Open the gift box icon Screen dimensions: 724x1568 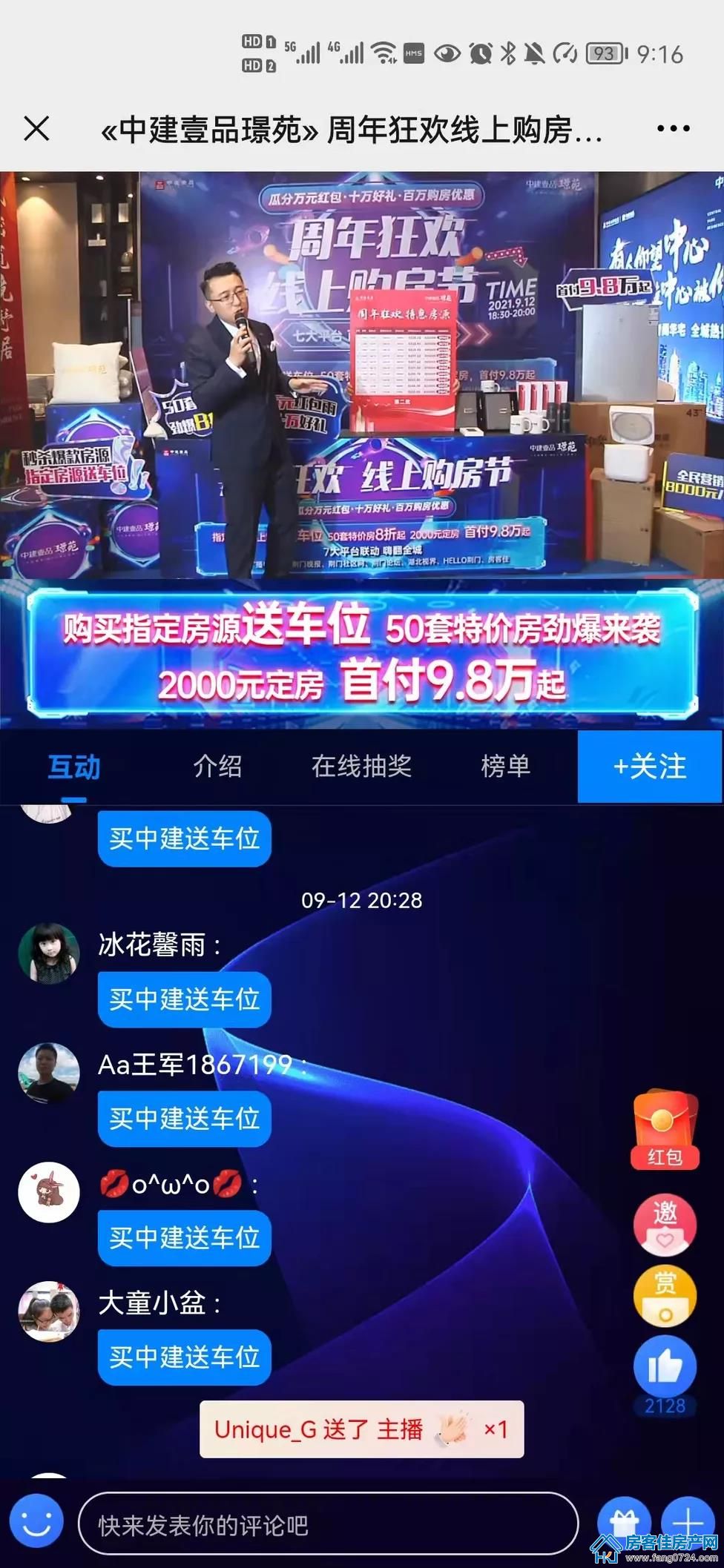(x=624, y=1523)
